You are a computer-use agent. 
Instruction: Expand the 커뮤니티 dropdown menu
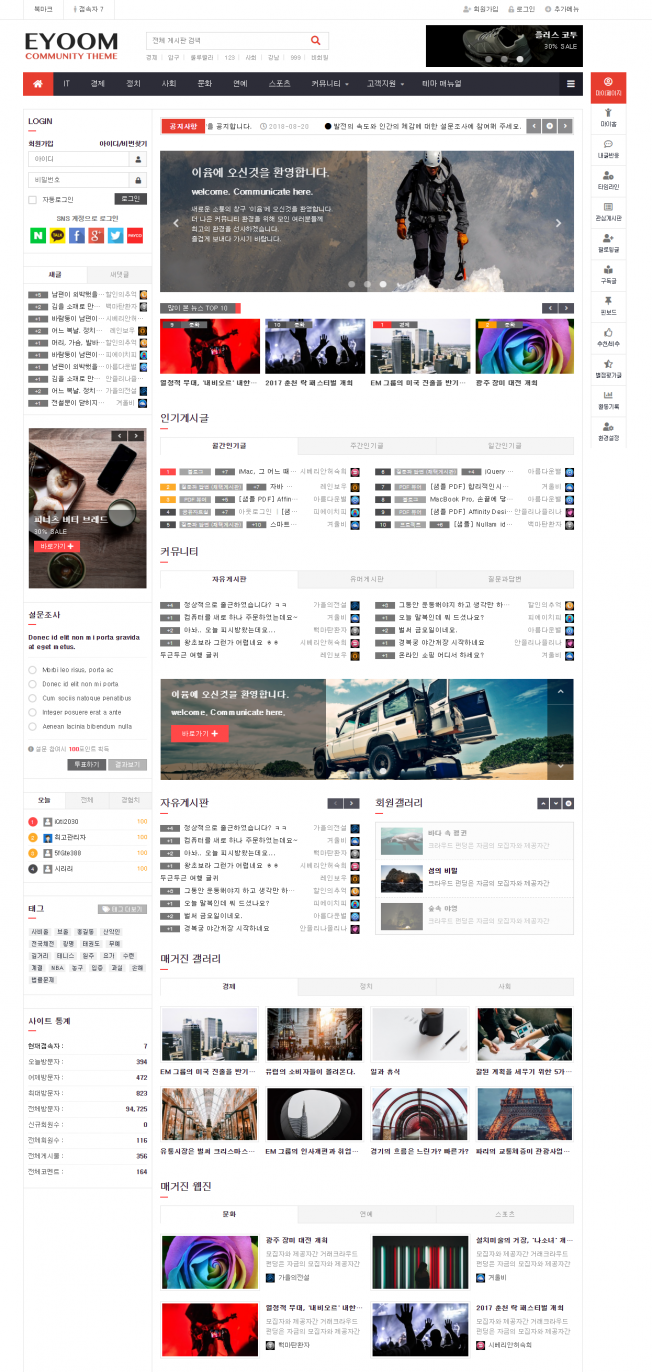point(329,84)
